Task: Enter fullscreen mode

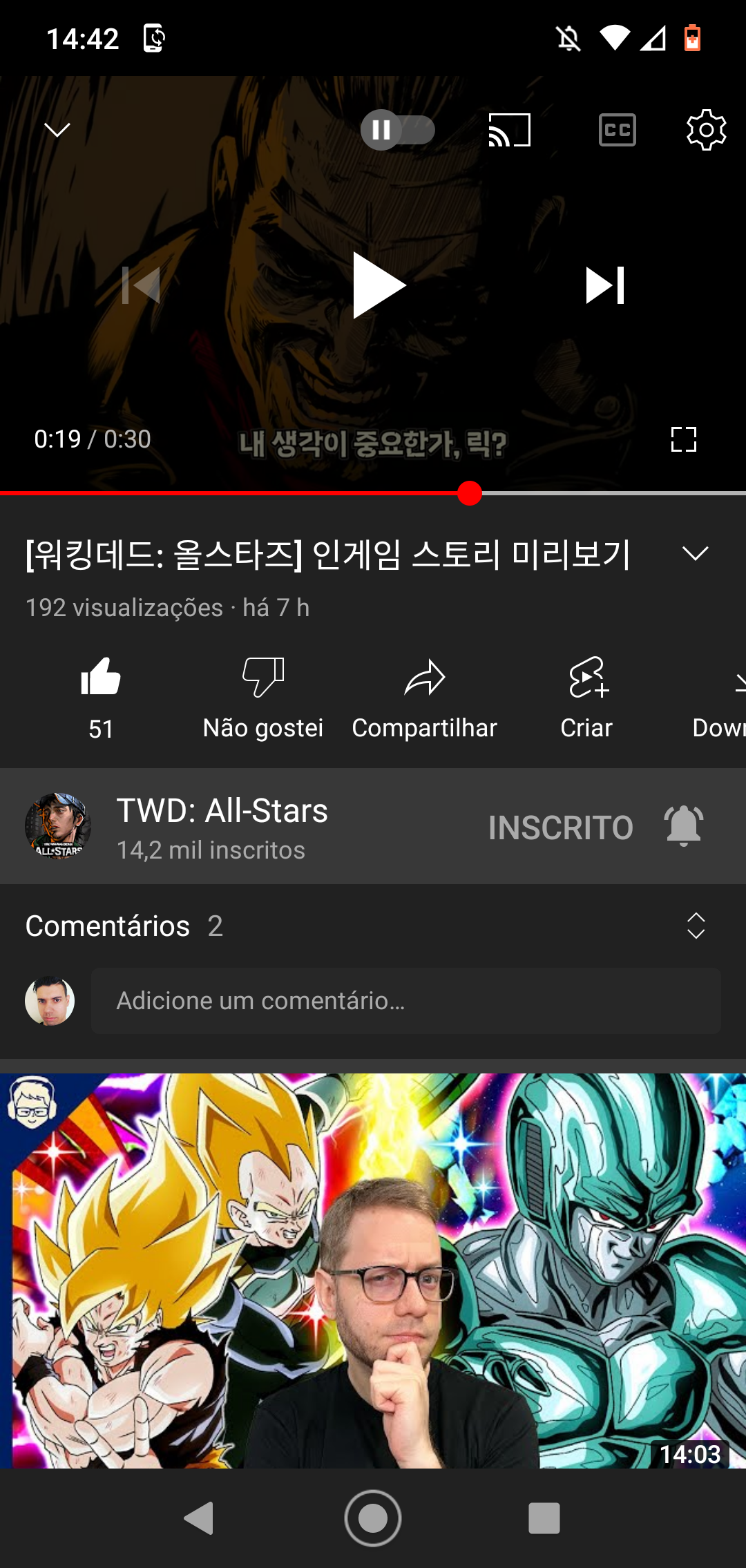Action: click(x=683, y=439)
